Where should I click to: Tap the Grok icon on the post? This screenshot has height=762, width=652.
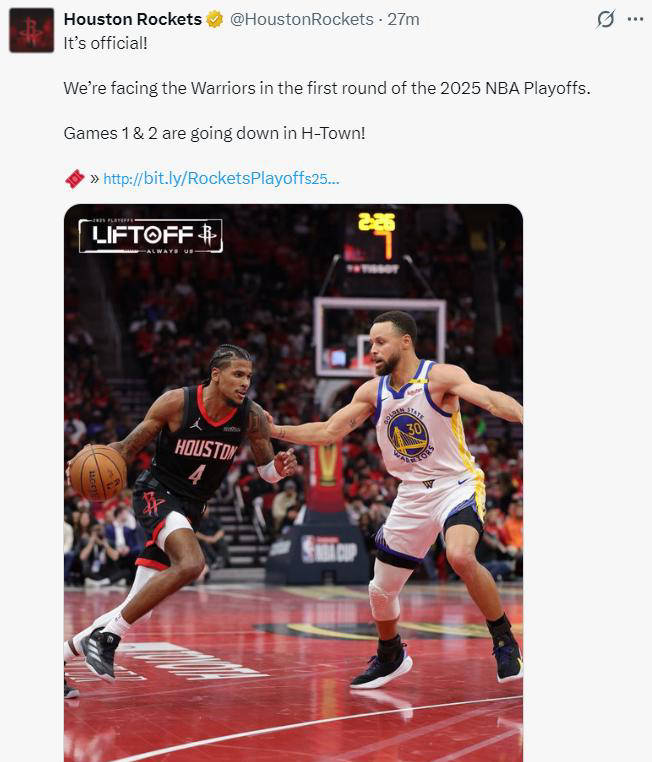(605, 19)
